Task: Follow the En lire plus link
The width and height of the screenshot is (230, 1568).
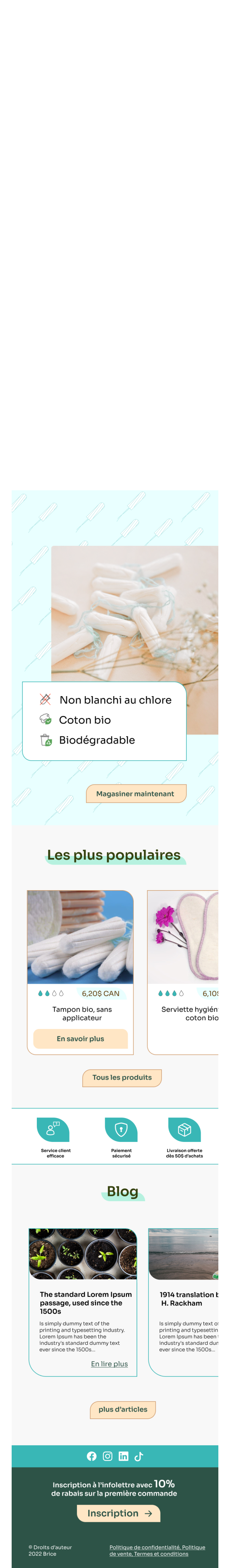Action: coord(109,1364)
